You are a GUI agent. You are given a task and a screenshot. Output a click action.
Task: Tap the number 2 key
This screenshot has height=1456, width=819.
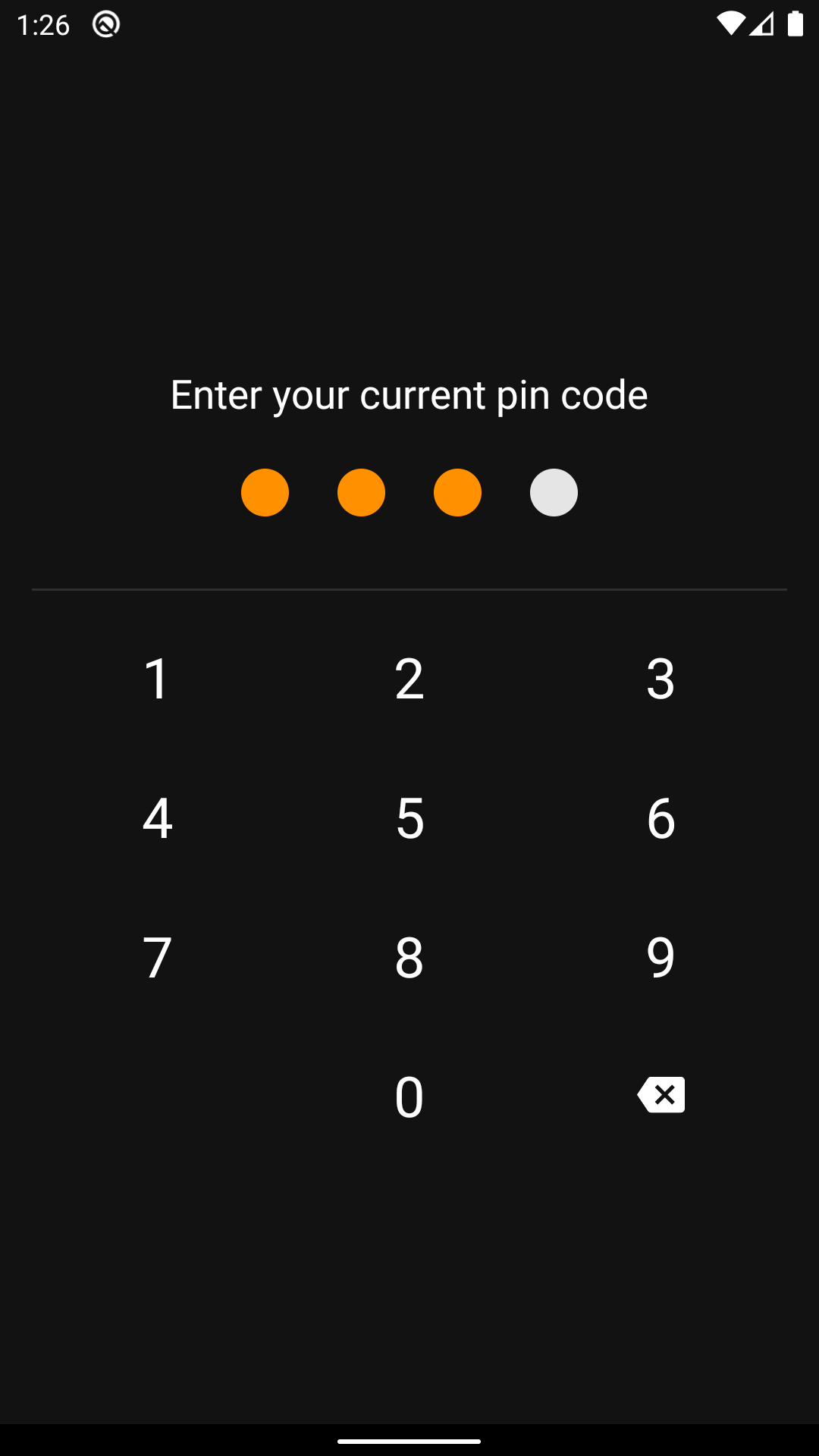[x=409, y=678]
